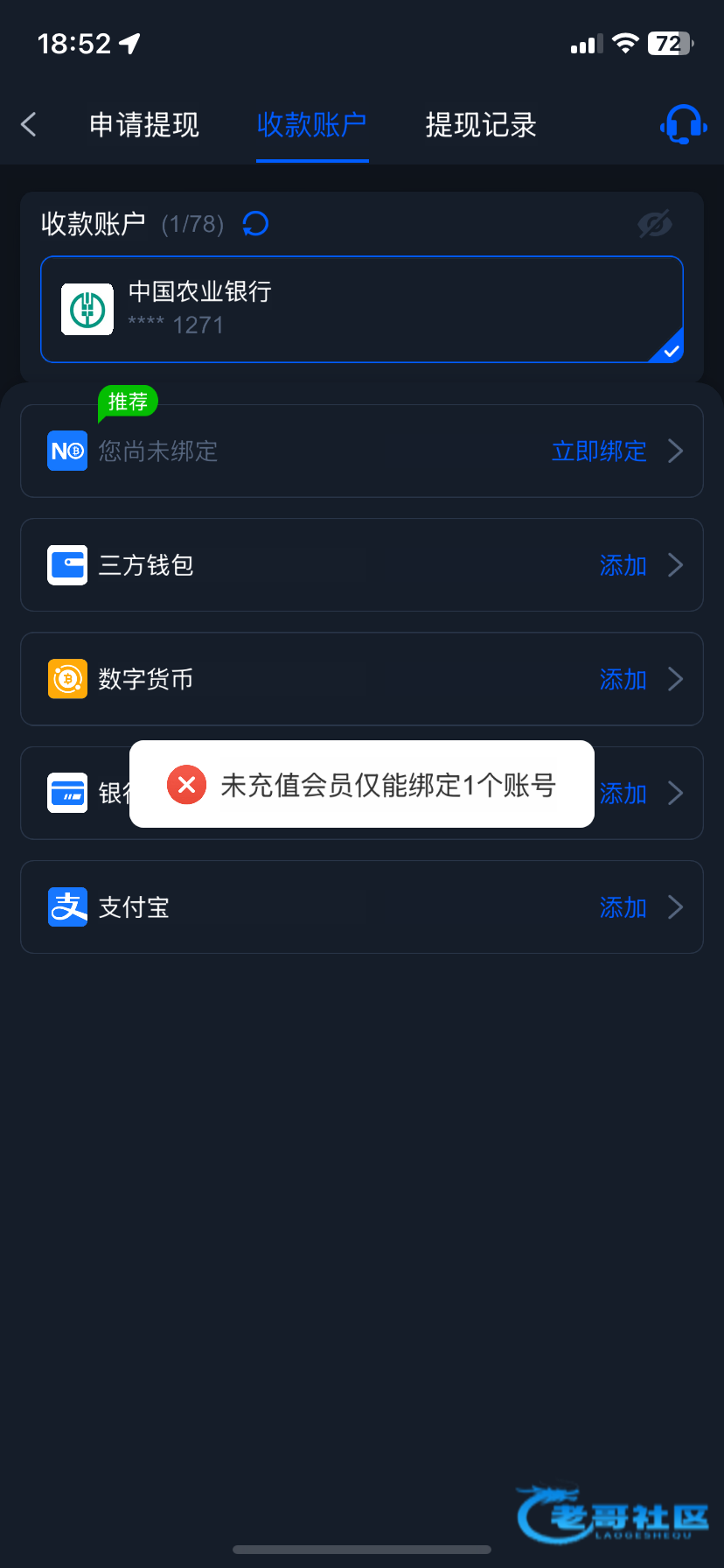Screen dimensions: 724x1568
Task: Switch to the 申请提现 tab
Action: click(144, 125)
